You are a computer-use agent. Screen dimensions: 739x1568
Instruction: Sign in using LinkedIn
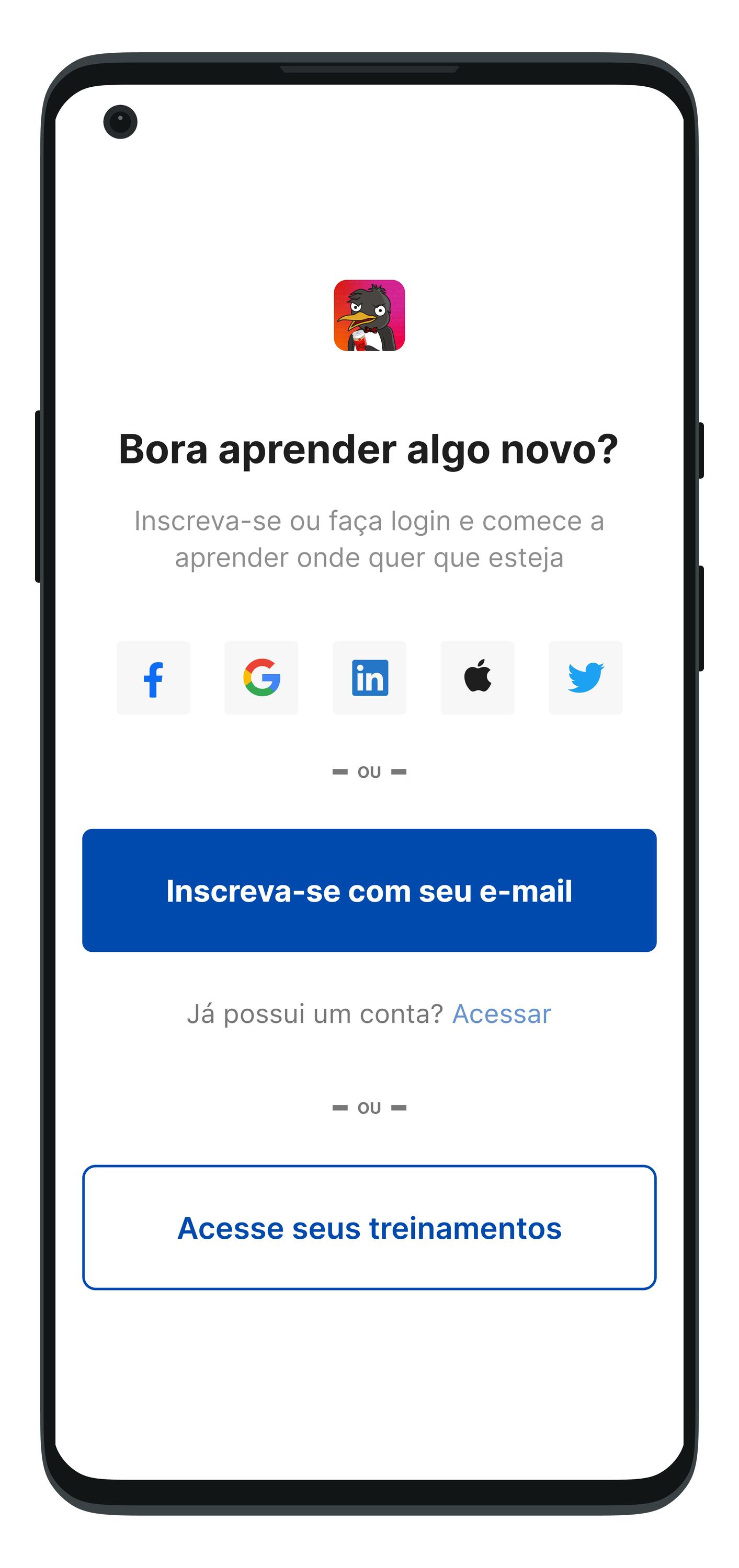(369, 677)
